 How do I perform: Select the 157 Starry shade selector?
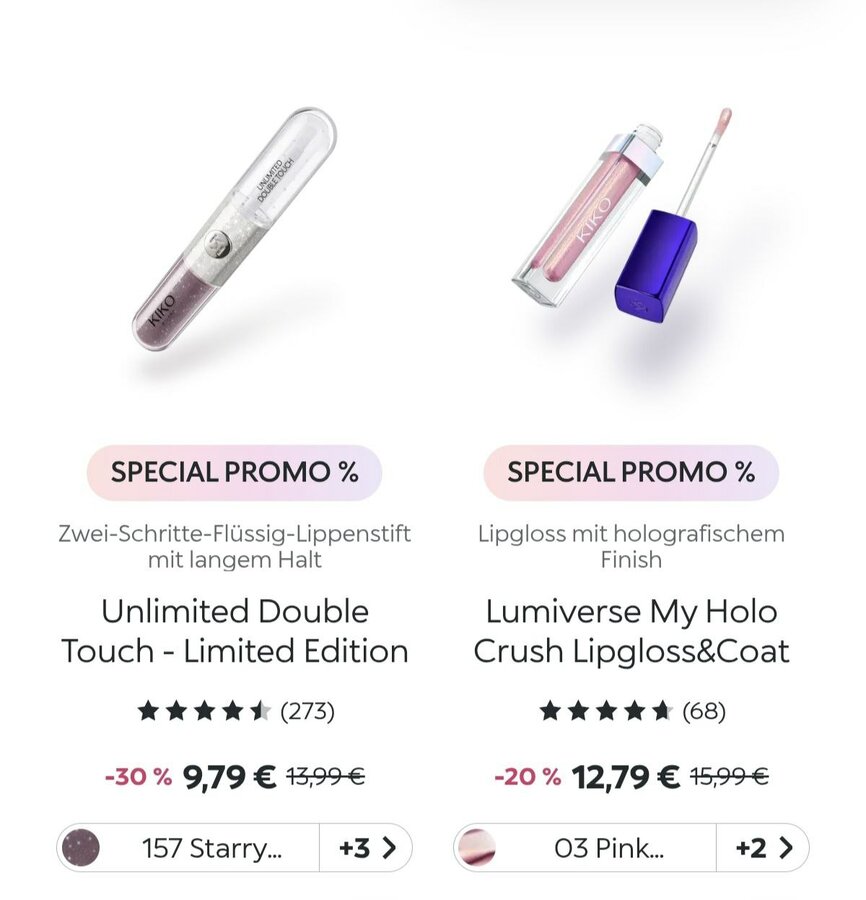coord(190,848)
